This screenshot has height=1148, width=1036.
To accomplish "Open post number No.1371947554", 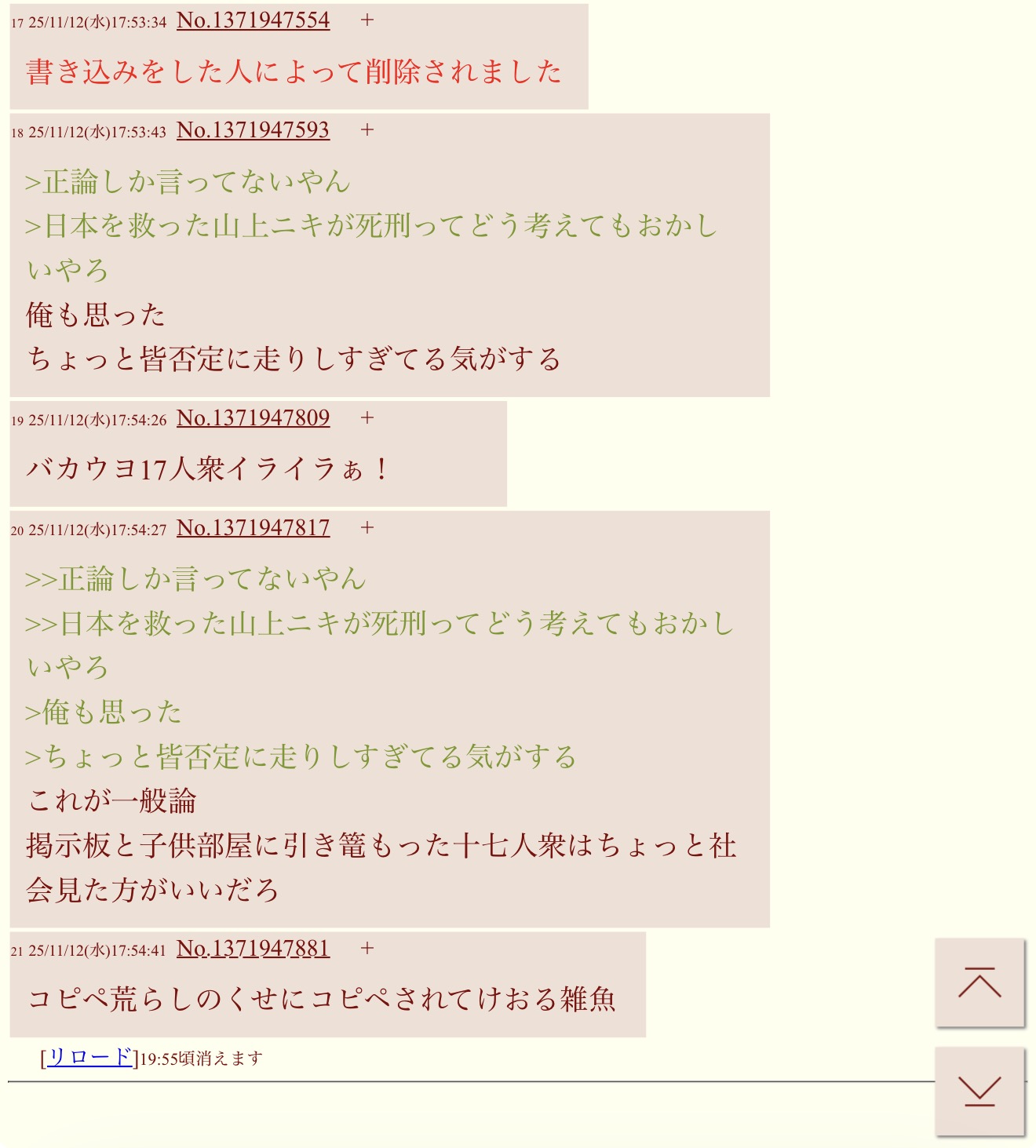I will (x=253, y=20).
